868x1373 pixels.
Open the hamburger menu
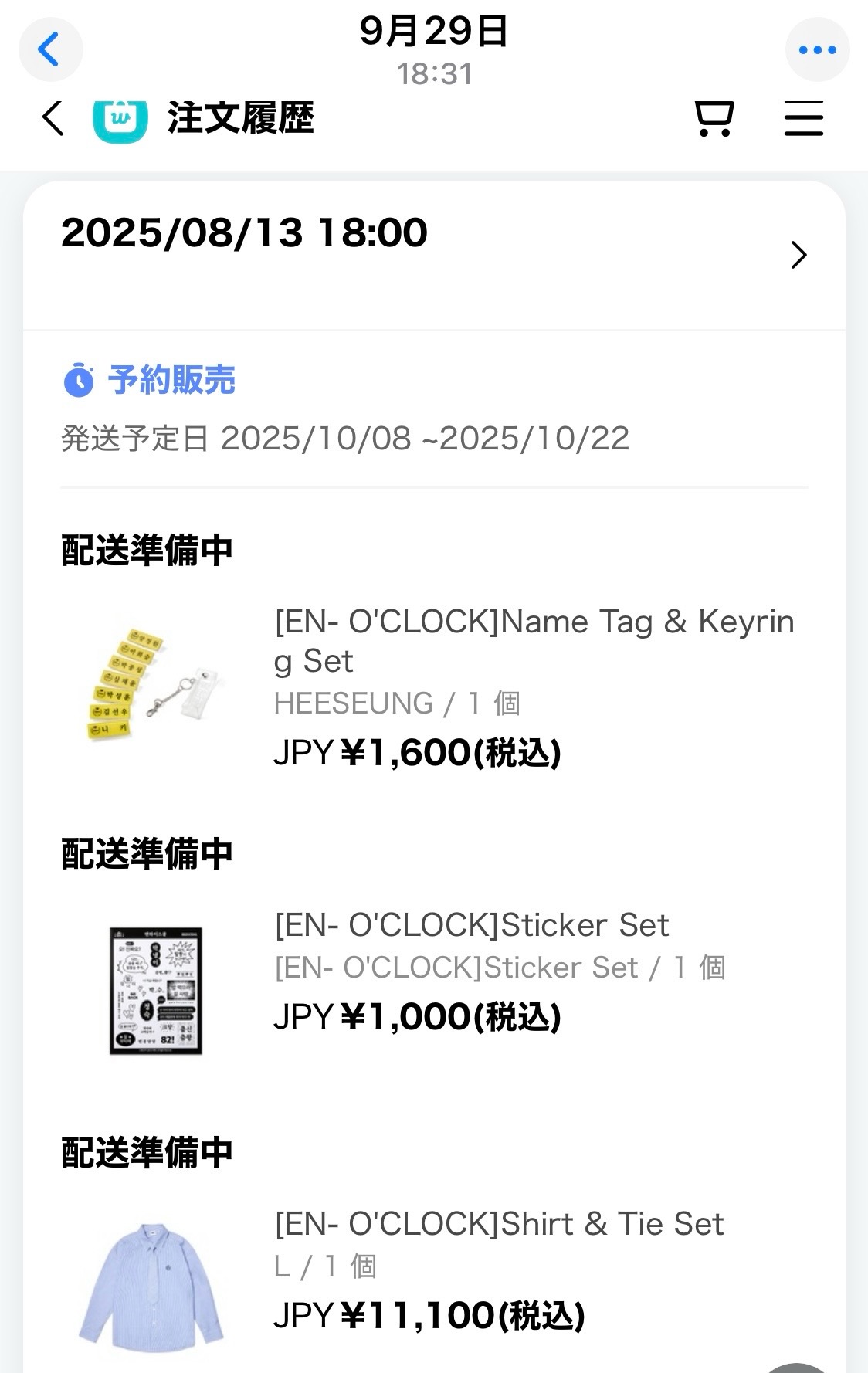(803, 119)
